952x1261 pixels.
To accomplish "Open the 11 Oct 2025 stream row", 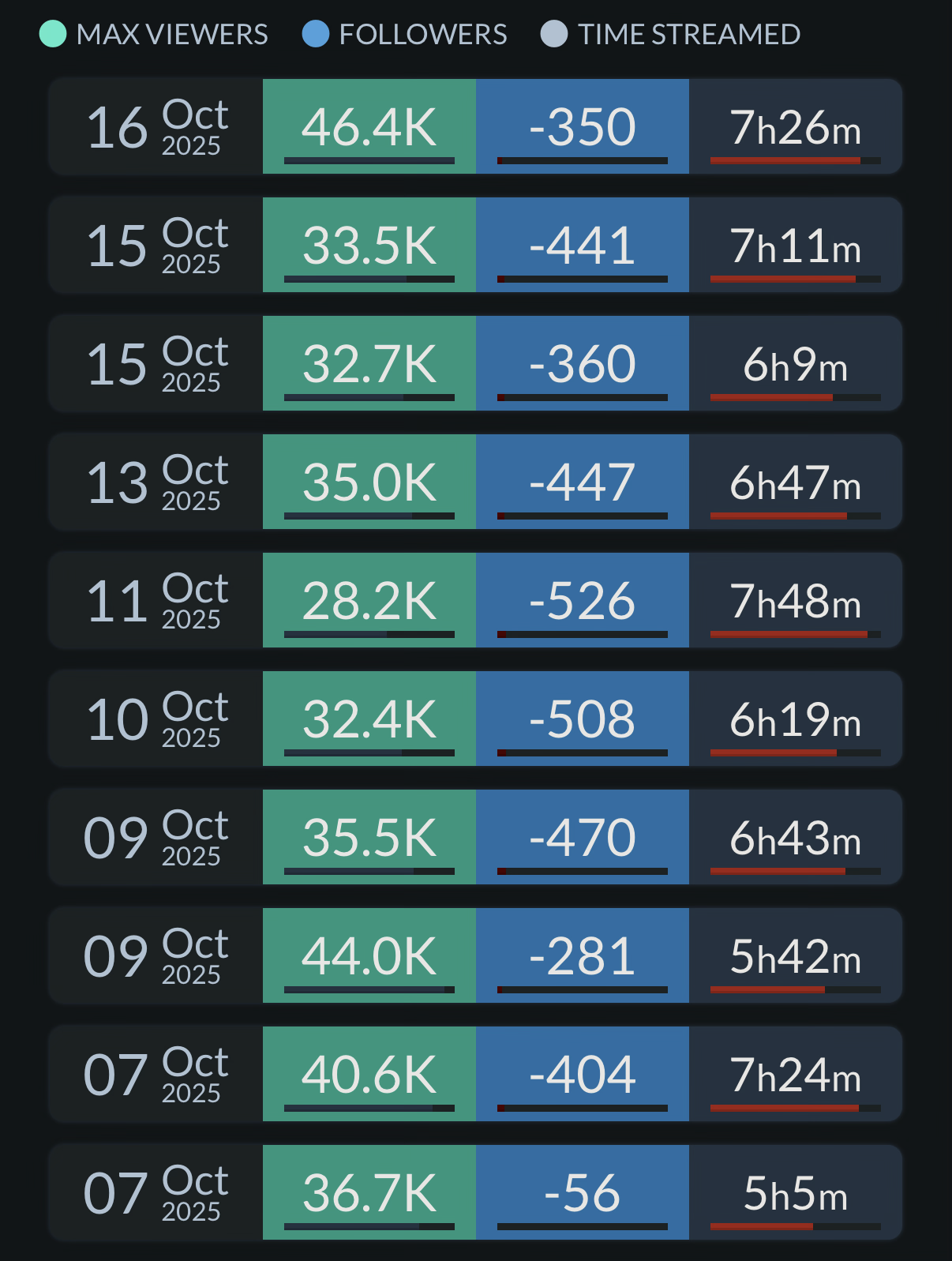I will 474,600.
